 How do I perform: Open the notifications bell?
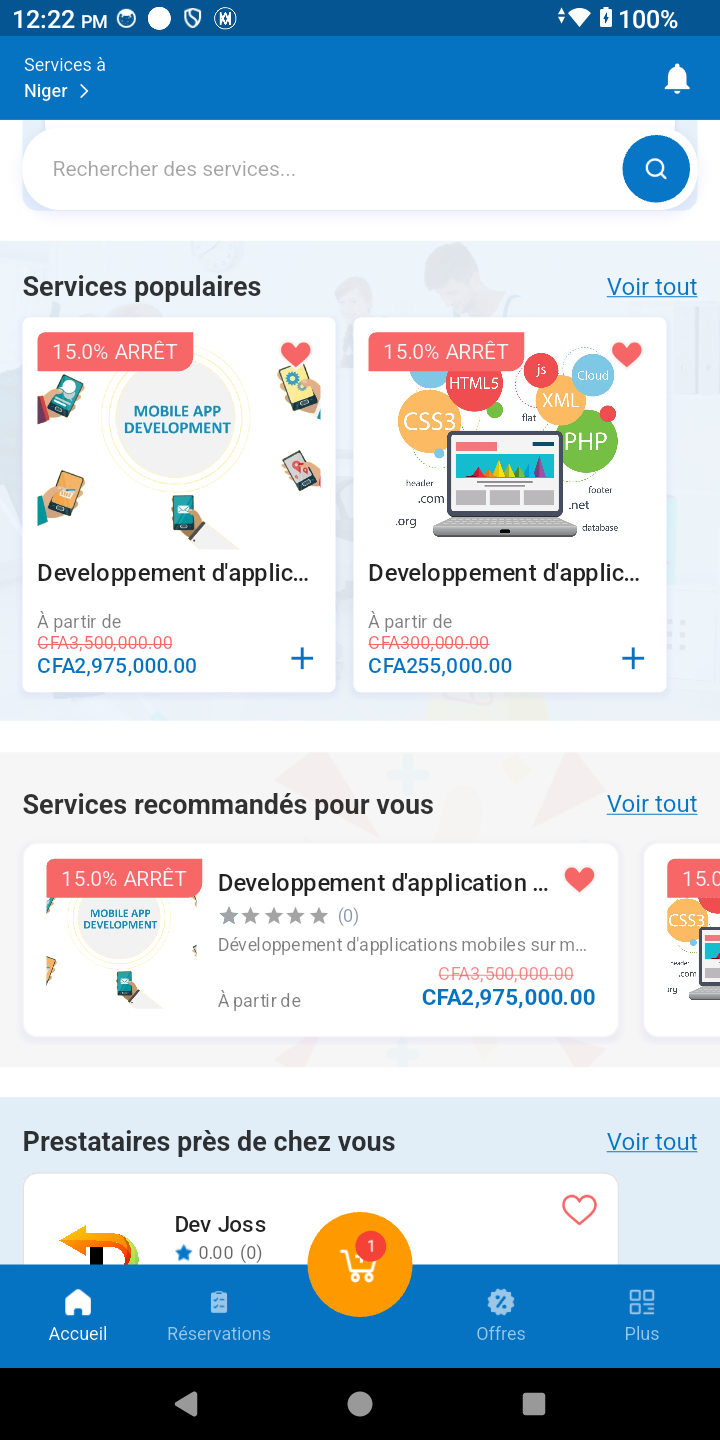tap(676, 78)
